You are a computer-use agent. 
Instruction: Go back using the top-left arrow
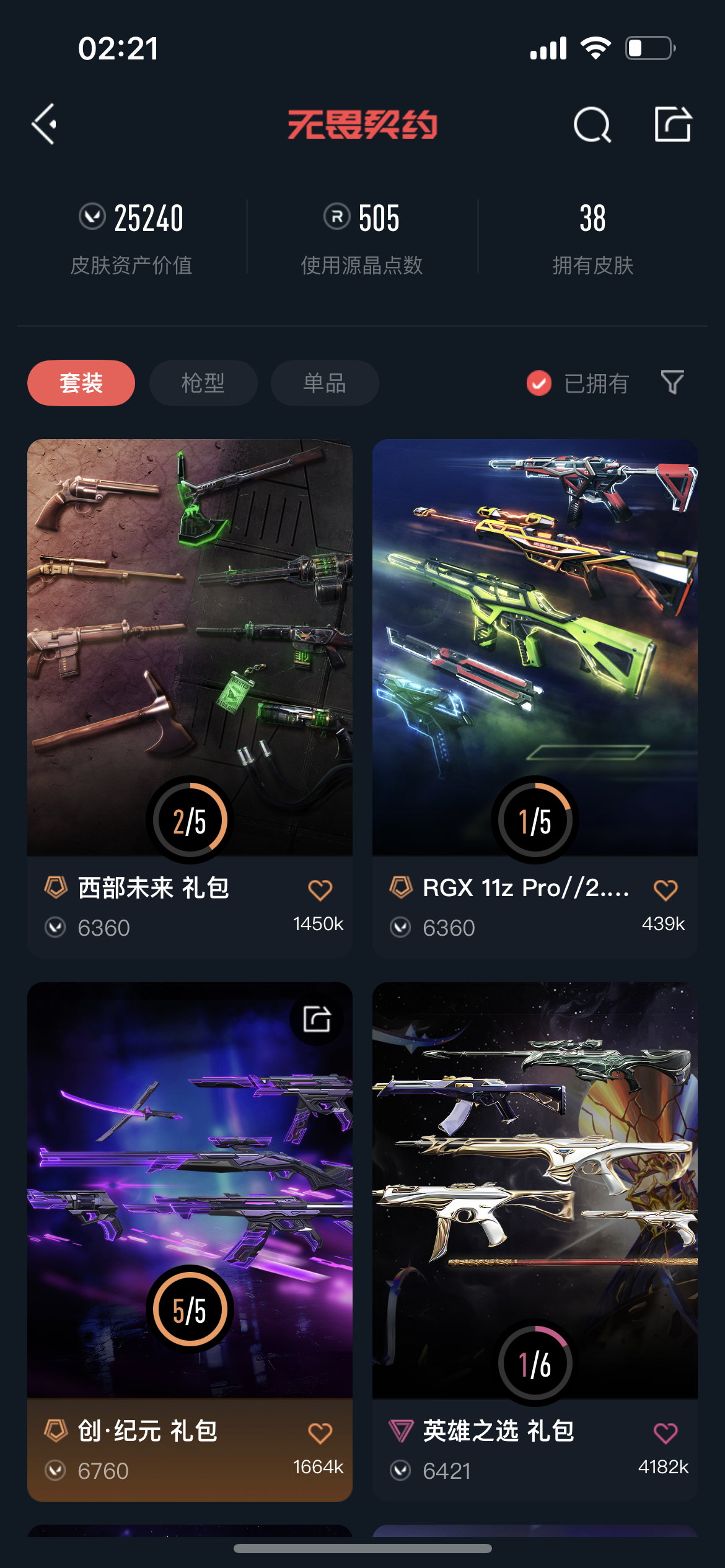(x=45, y=124)
